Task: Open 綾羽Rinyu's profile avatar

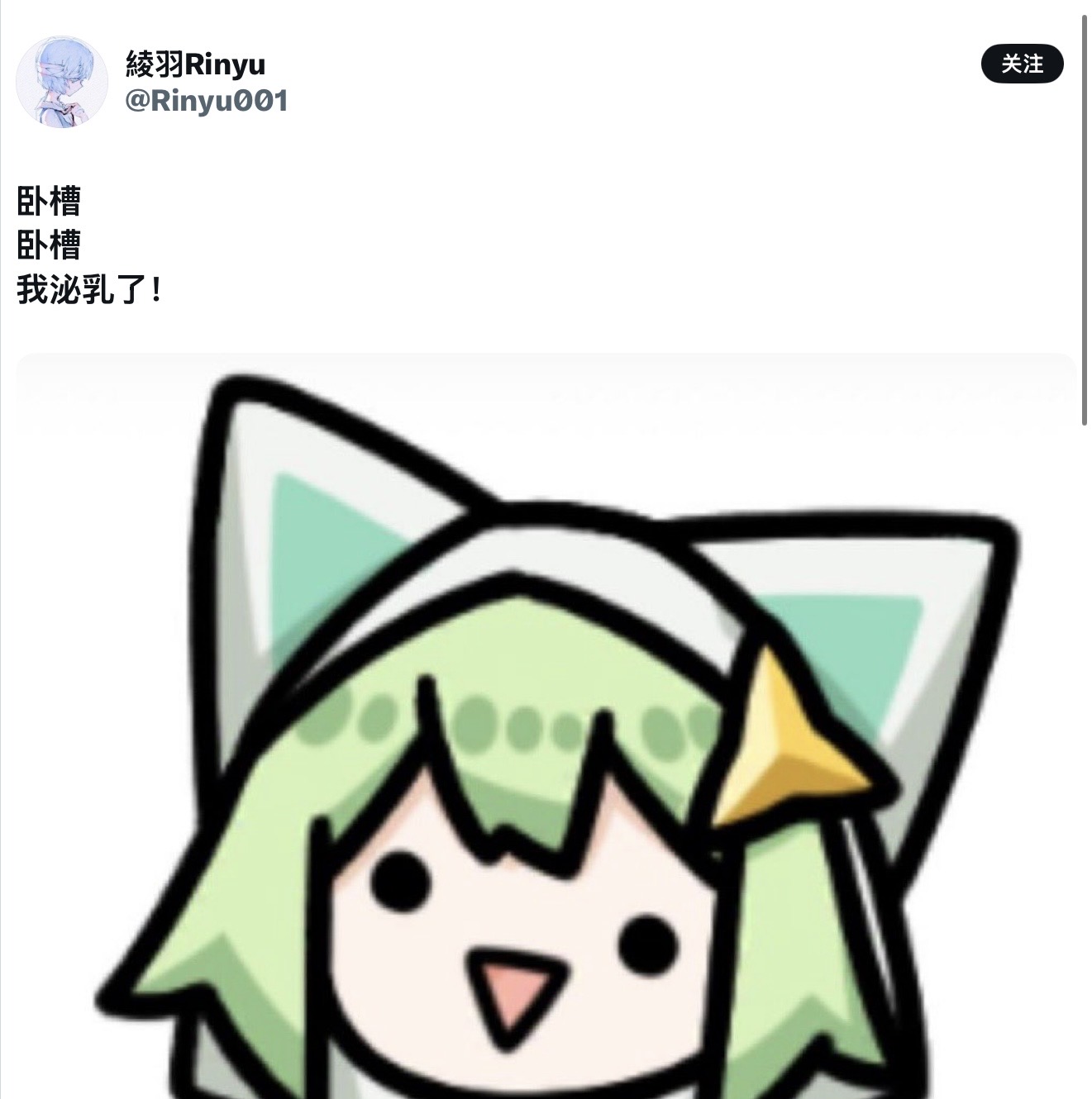Action: click(62, 82)
